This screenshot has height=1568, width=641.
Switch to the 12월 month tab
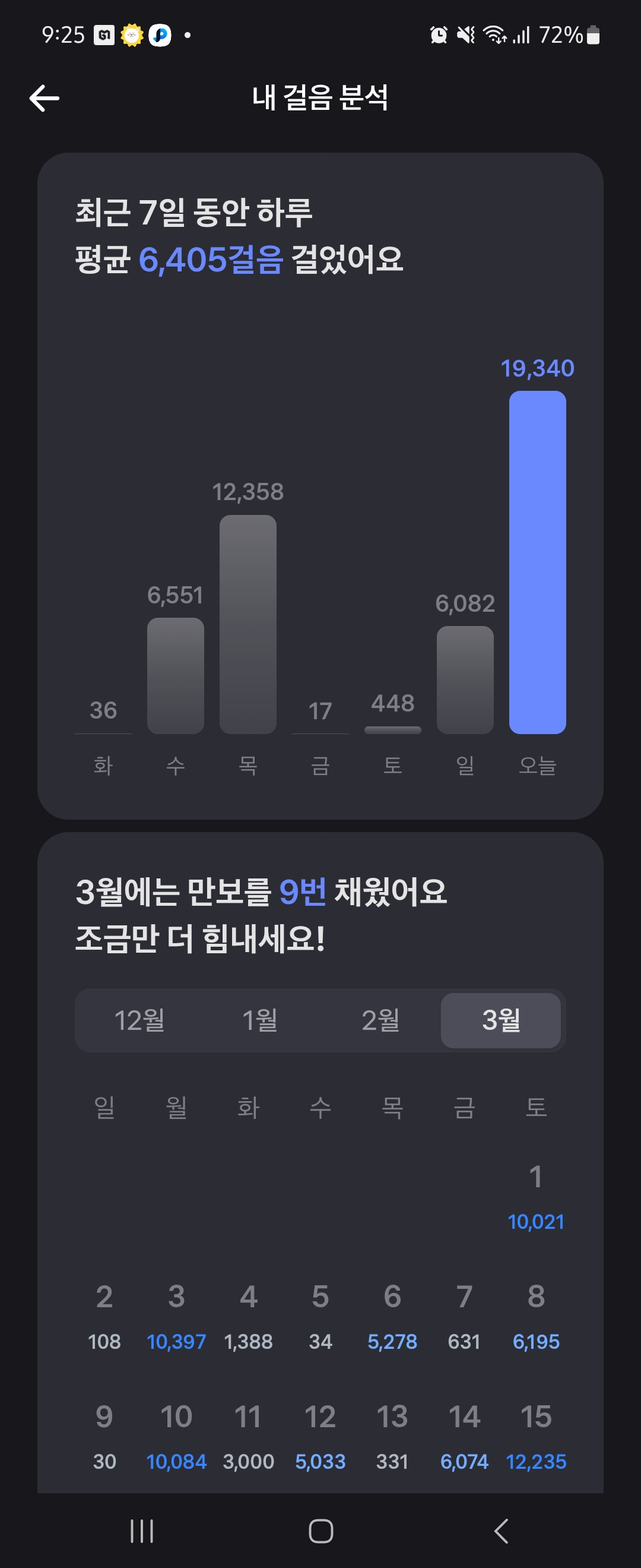[139, 1020]
